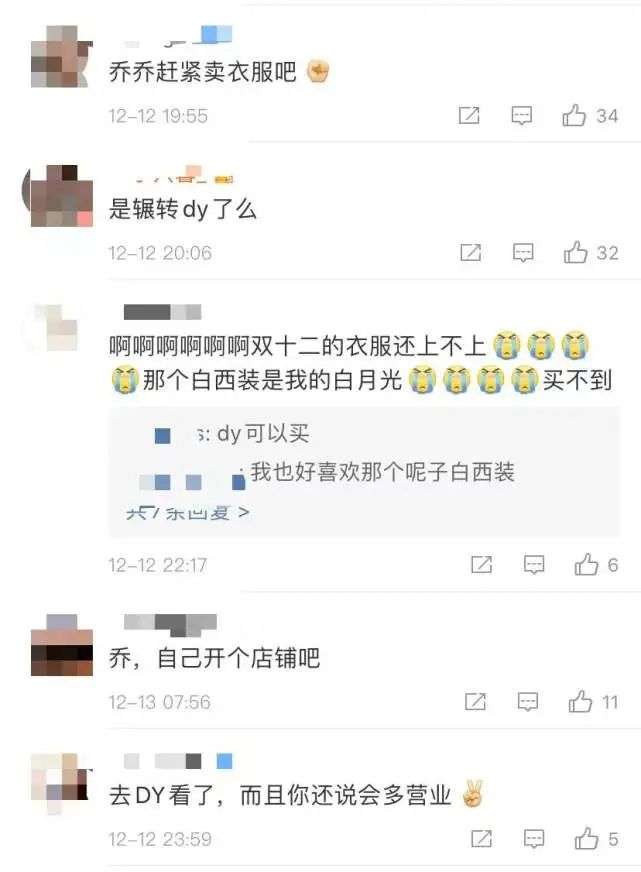The image size is (641, 872).
Task: Expand all replies under the white suit comment
Action: click(x=187, y=513)
